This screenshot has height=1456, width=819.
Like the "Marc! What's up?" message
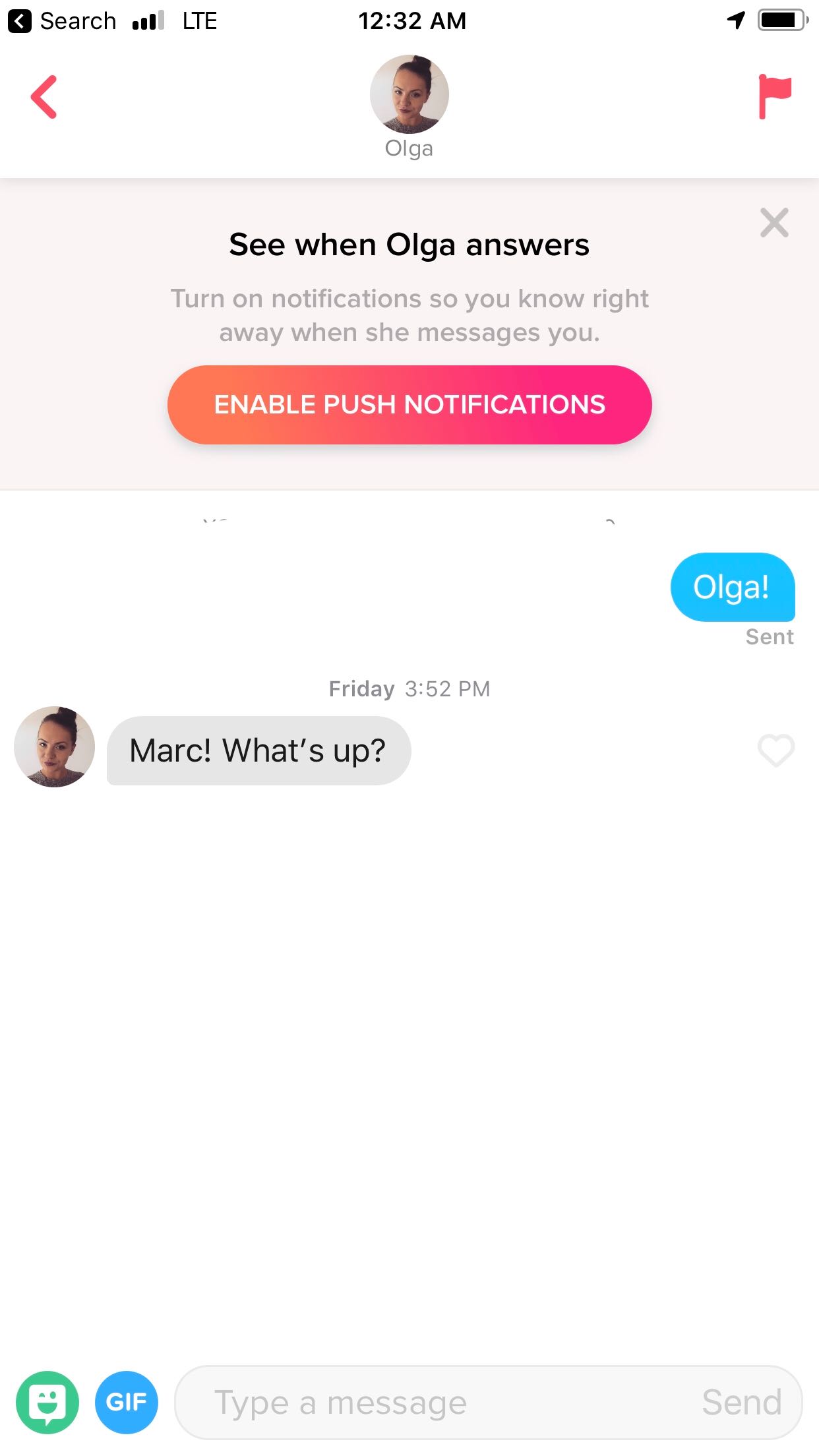pos(776,750)
